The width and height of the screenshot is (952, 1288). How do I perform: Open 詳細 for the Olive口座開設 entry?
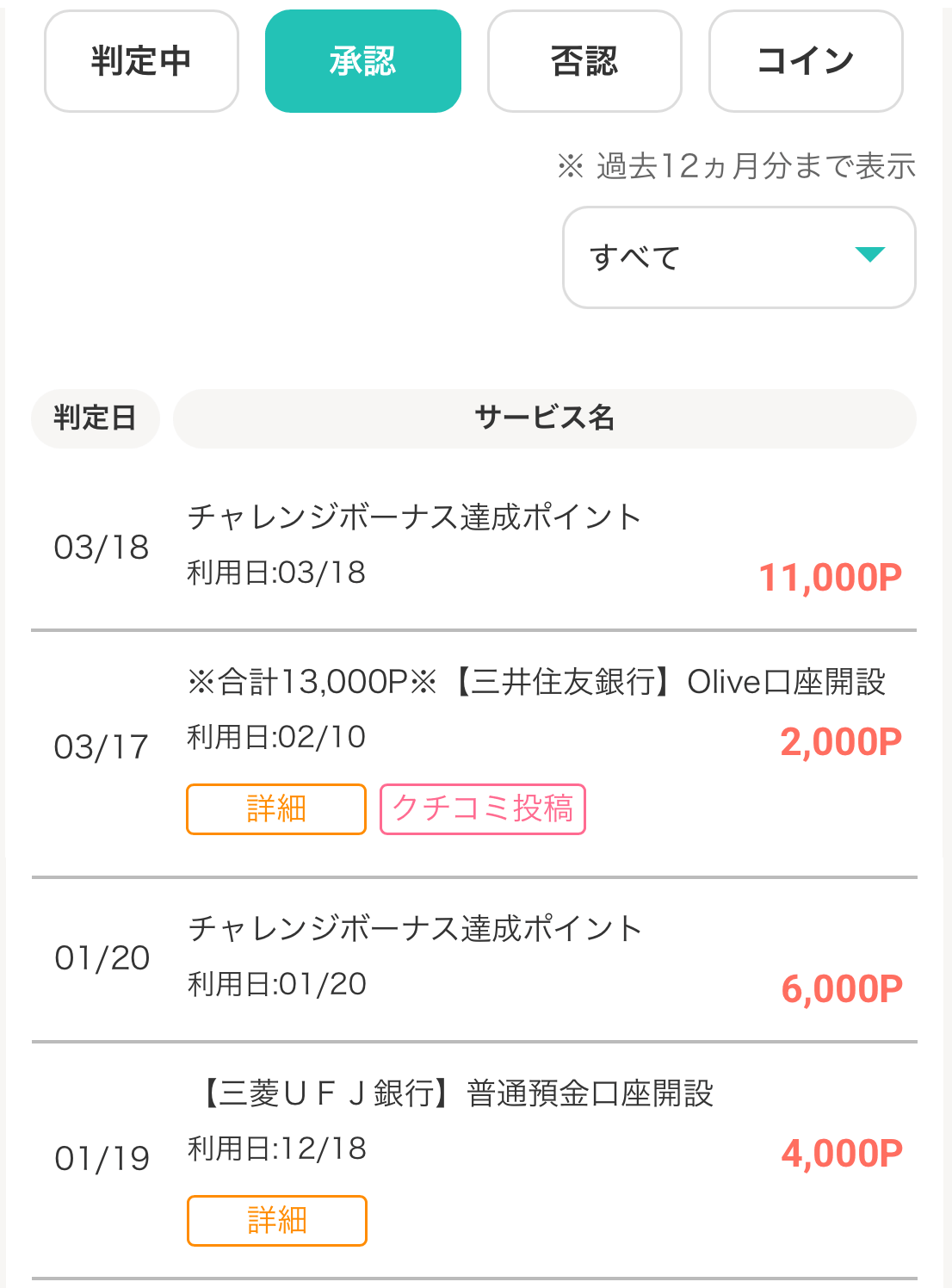(x=275, y=808)
